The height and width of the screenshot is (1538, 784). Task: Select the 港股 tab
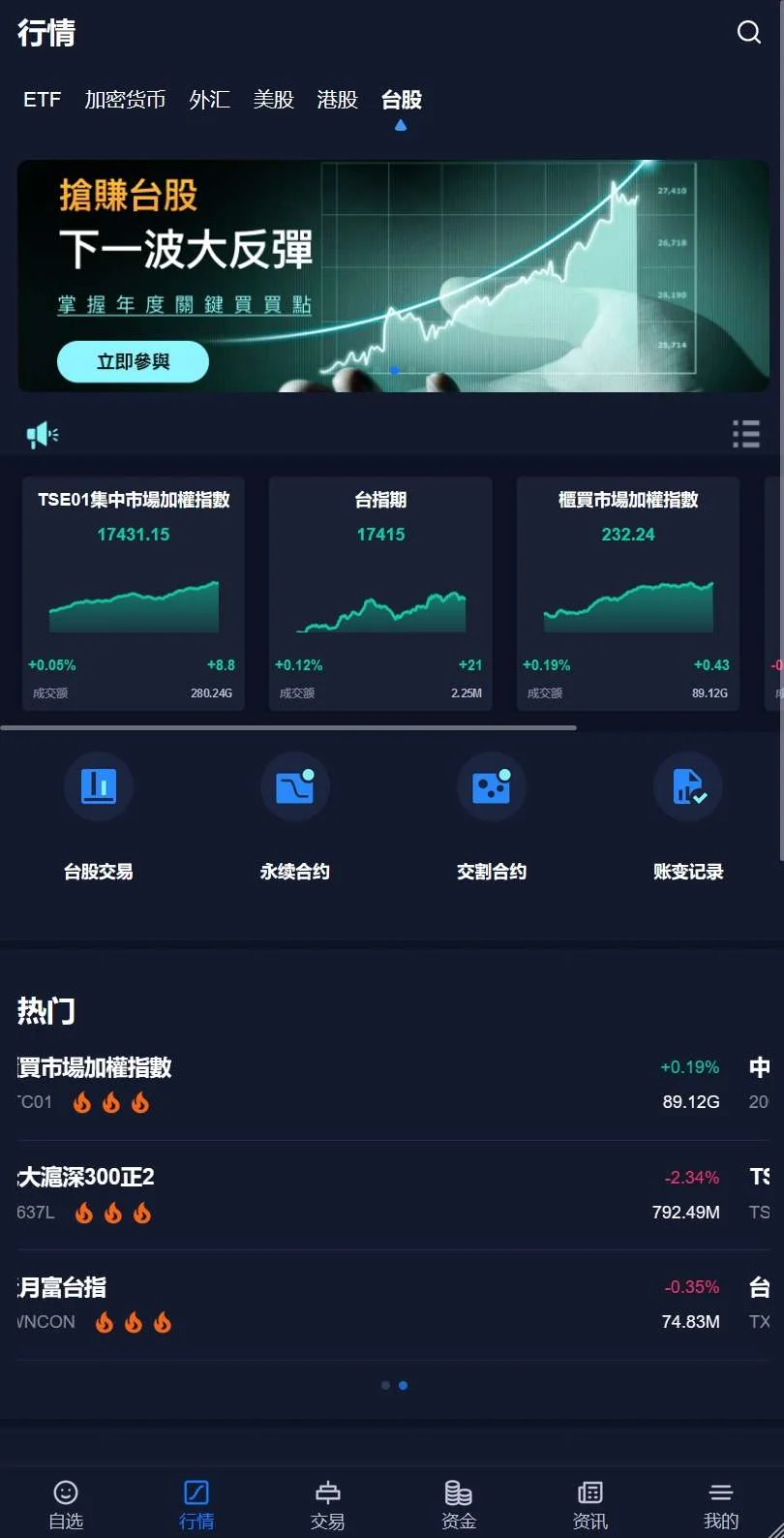(337, 100)
